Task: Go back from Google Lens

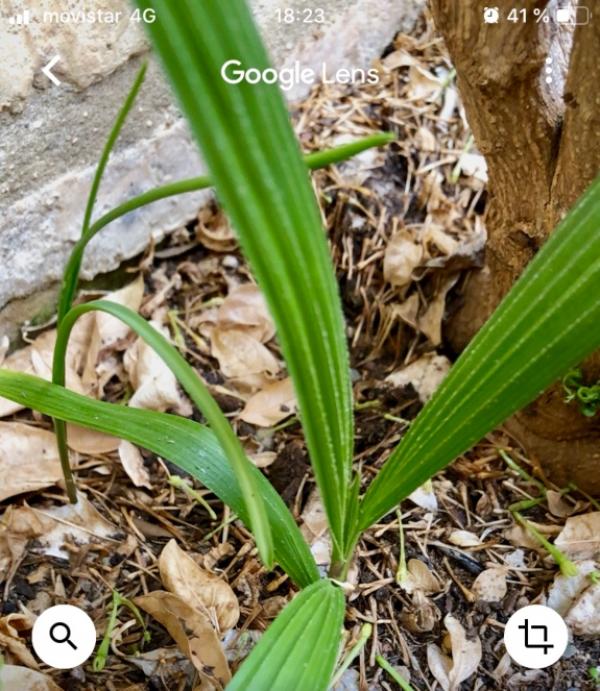Action: (x=52, y=70)
